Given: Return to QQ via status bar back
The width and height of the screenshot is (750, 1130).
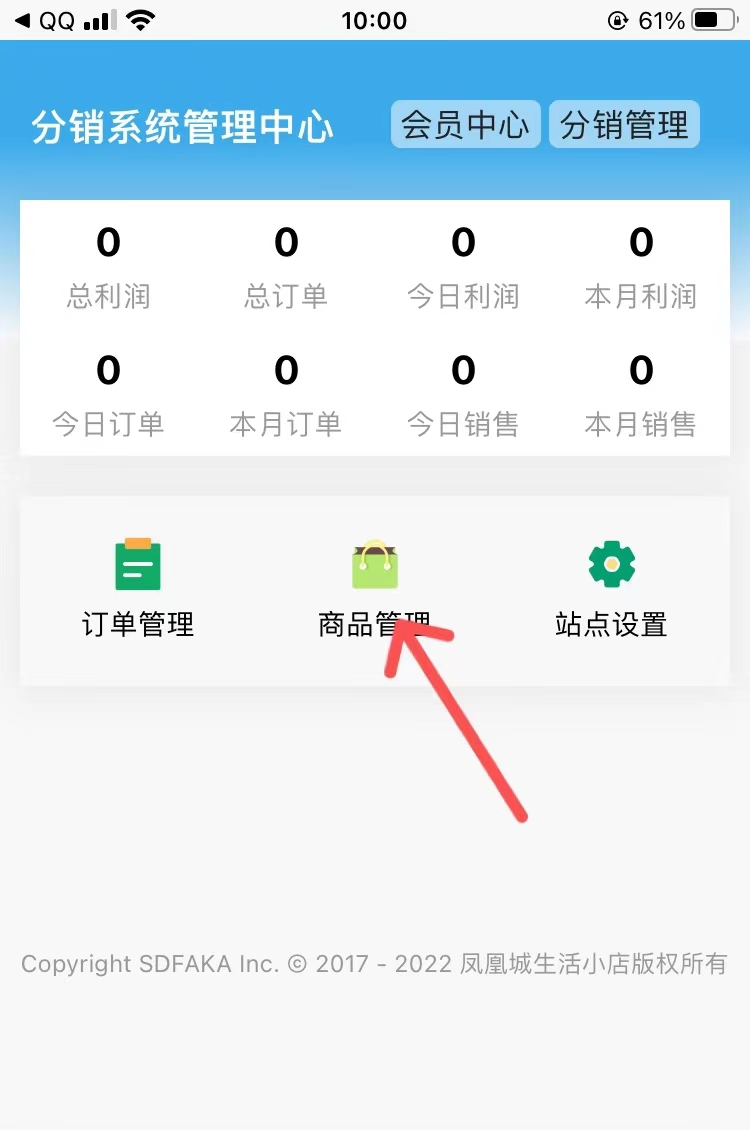Looking at the screenshot, I should coord(45,21).
